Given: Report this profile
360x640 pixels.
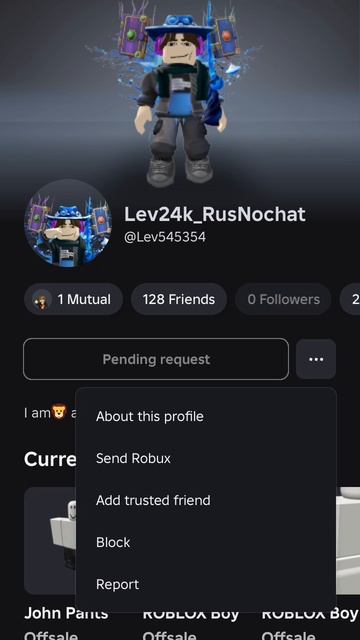Looking at the screenshot, I should point(206,584).
